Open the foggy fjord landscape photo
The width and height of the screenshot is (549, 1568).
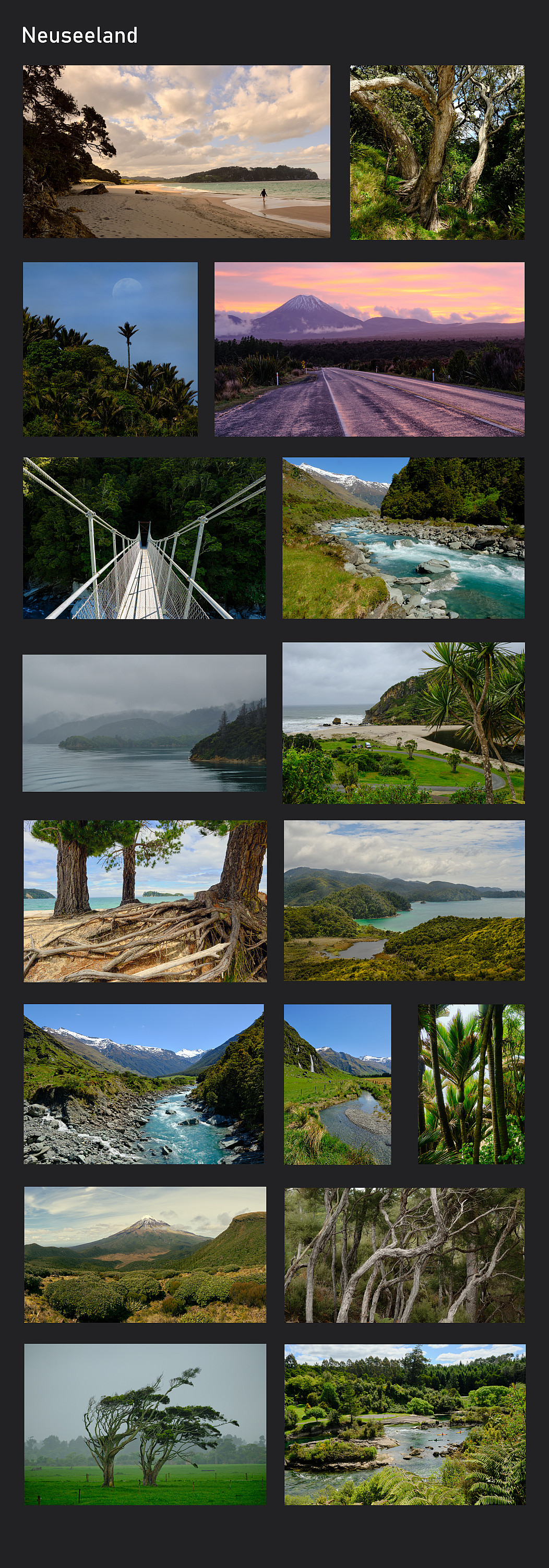(144, 723)
